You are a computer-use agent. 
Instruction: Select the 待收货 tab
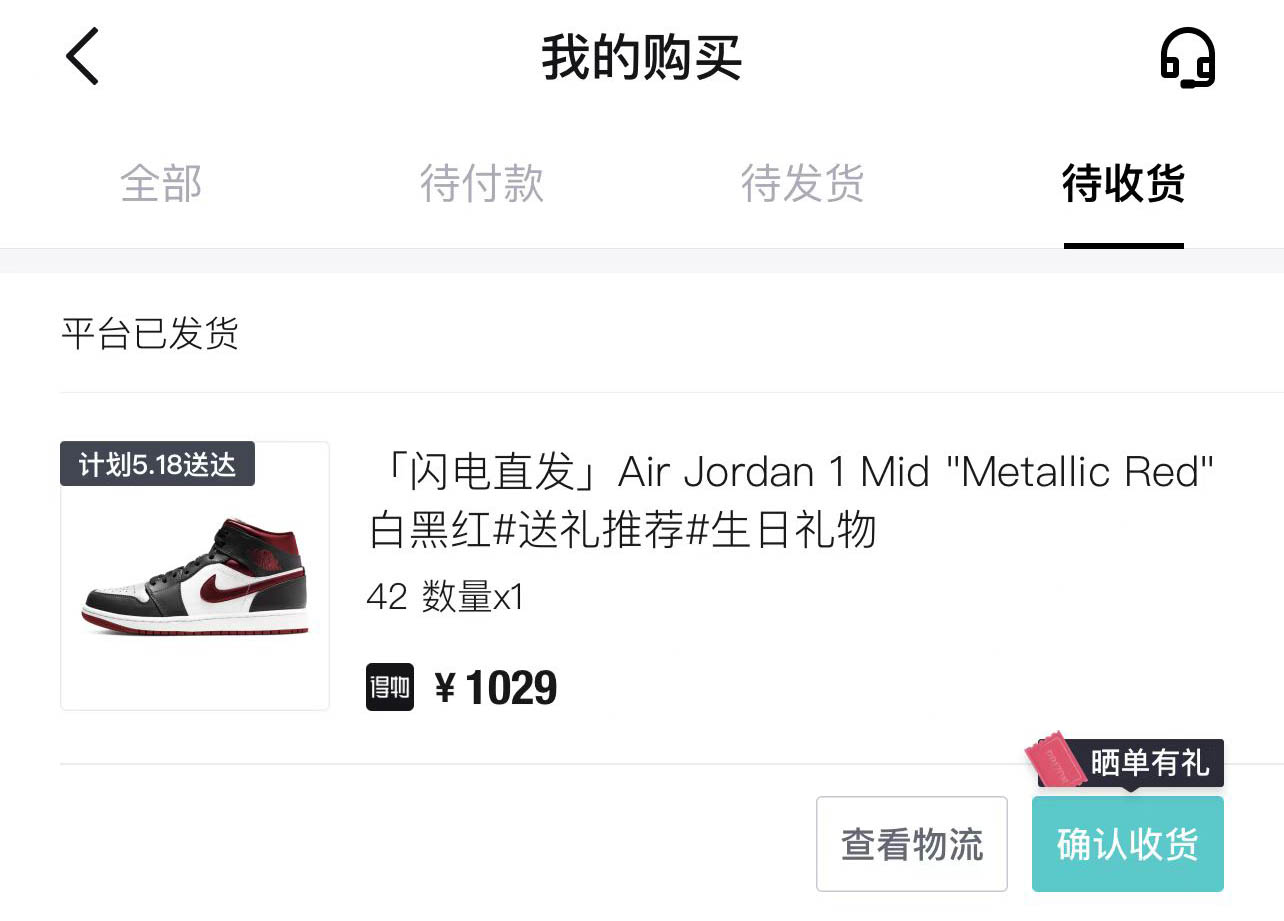tap(1123, 185)
